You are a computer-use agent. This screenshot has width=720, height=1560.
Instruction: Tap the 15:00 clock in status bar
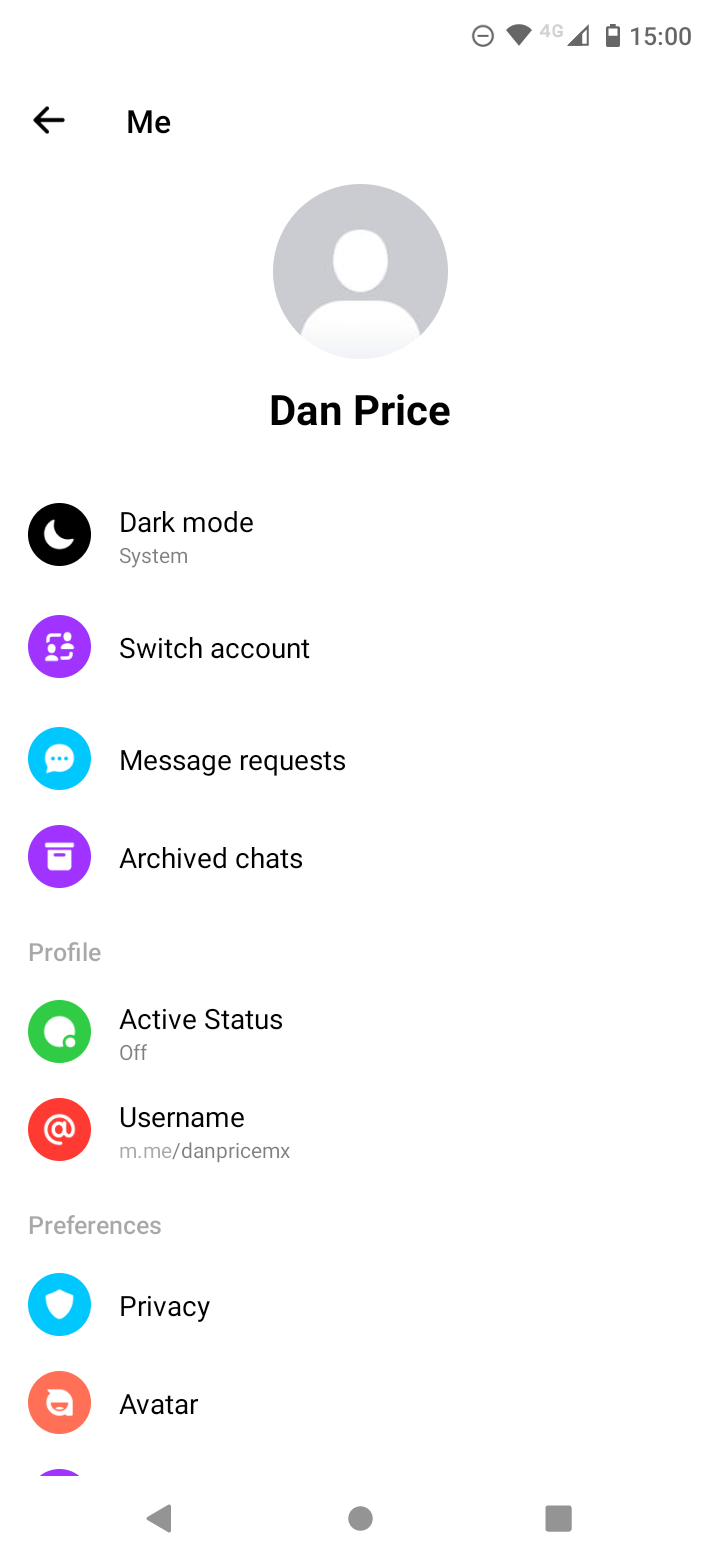pos(662,36)
